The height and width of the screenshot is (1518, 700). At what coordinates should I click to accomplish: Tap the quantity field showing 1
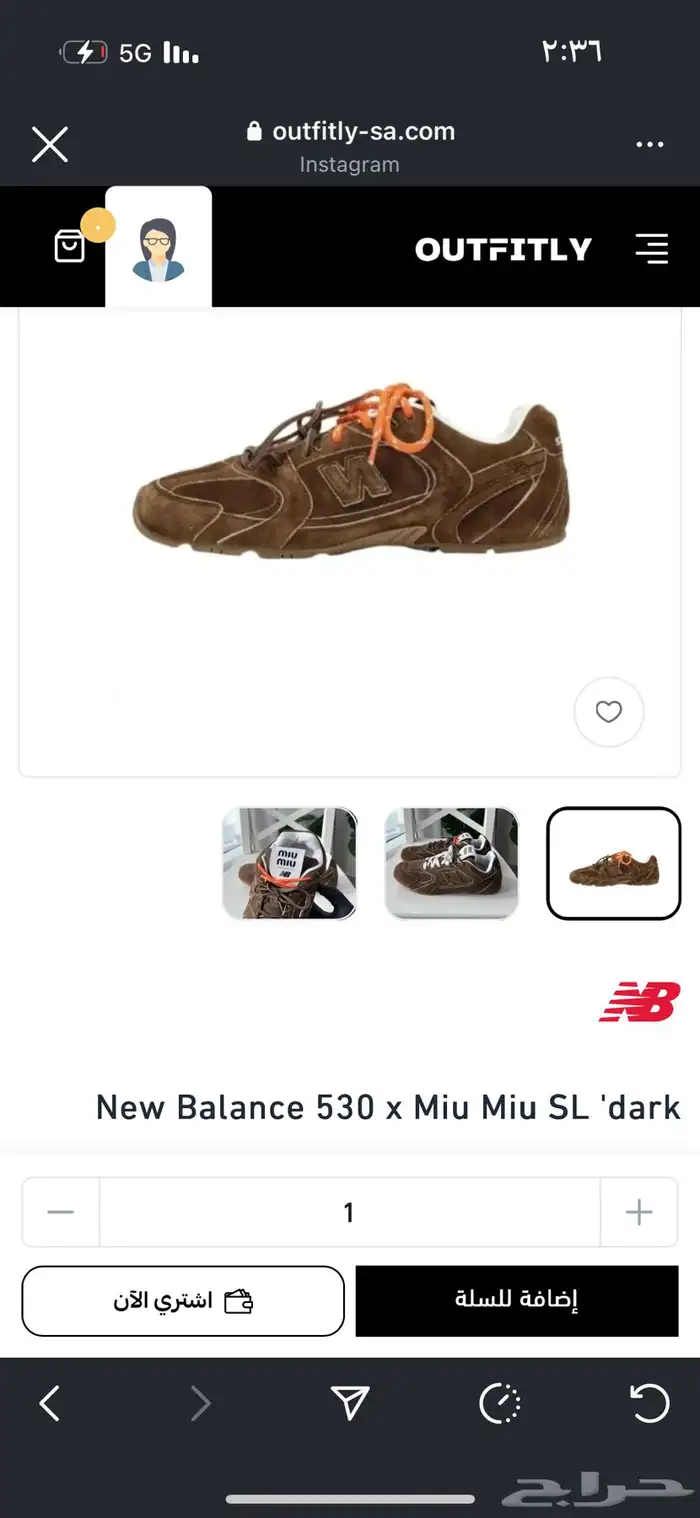point(349,1212)
